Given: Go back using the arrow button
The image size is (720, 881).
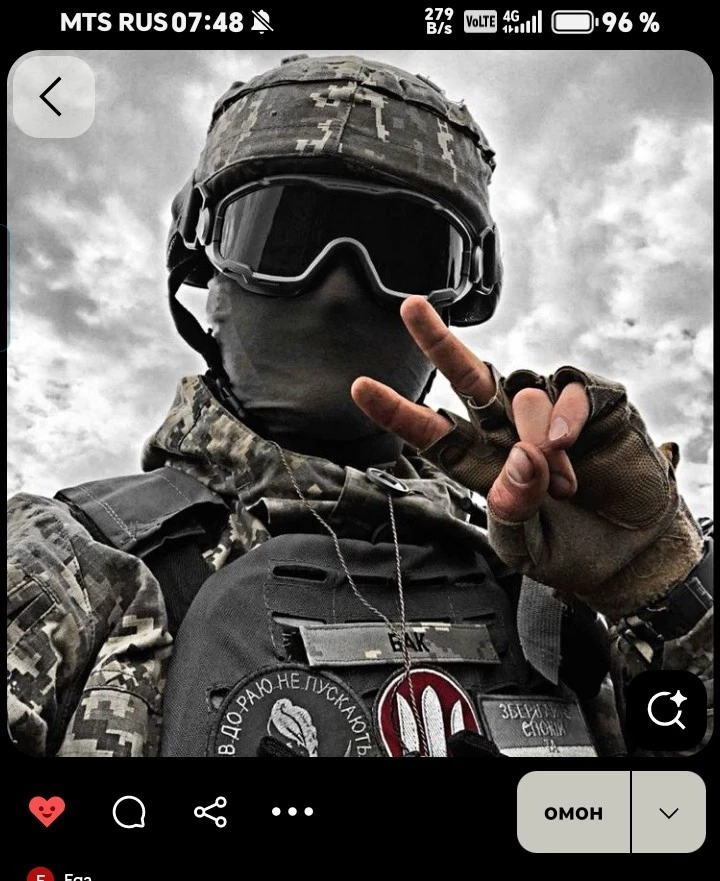Looking at the screenshot, I should [x=53, y=97].
